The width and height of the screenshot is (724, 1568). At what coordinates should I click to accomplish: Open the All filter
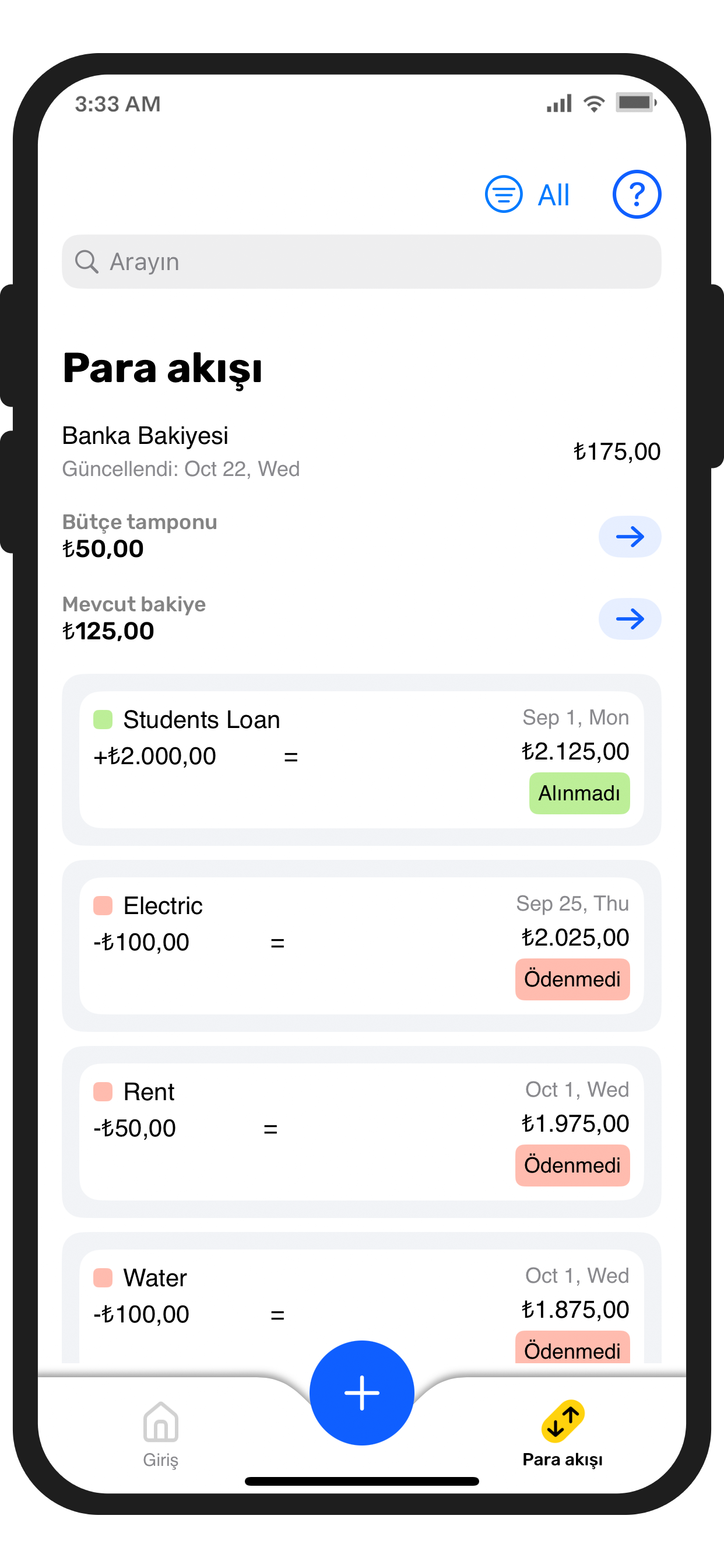(527, 195)
